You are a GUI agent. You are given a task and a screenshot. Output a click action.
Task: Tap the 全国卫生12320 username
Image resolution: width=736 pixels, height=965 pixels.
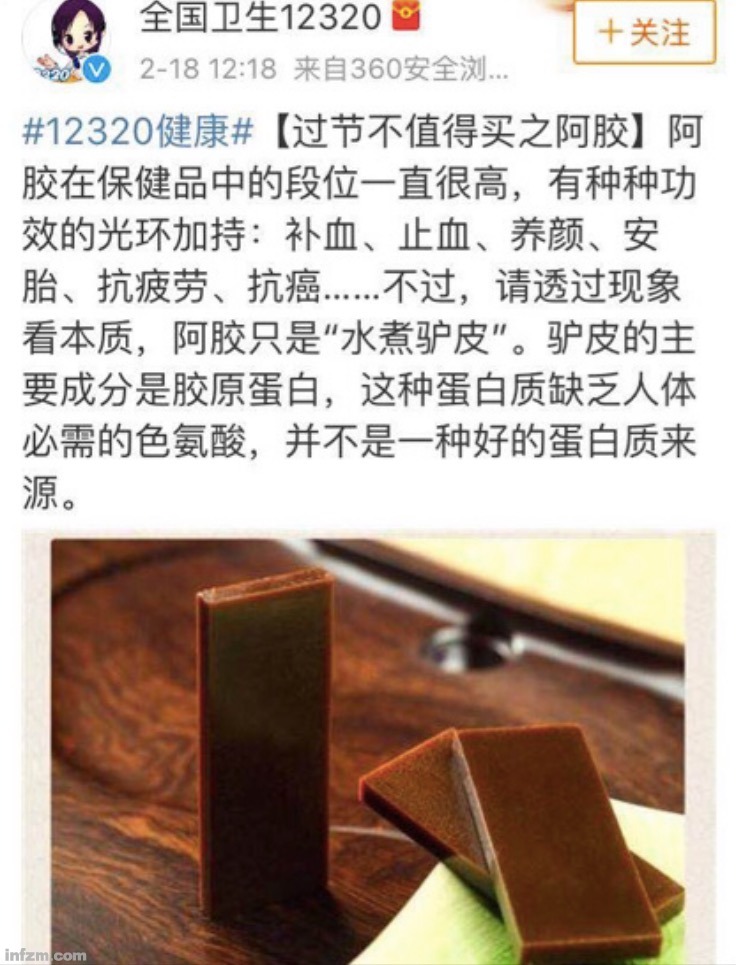[x=260, y=18]
